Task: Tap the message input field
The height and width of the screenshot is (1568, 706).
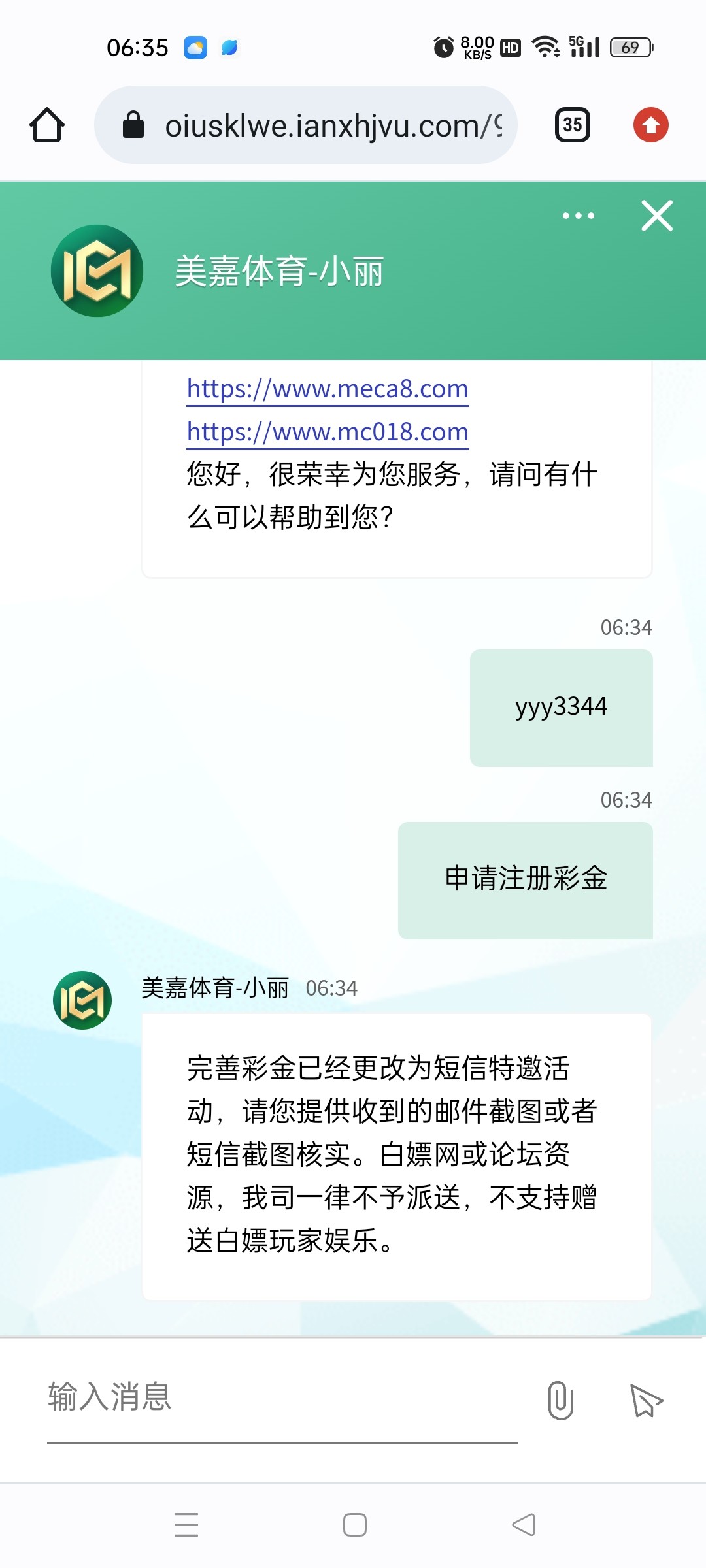Action: [x=281, y=1397]
